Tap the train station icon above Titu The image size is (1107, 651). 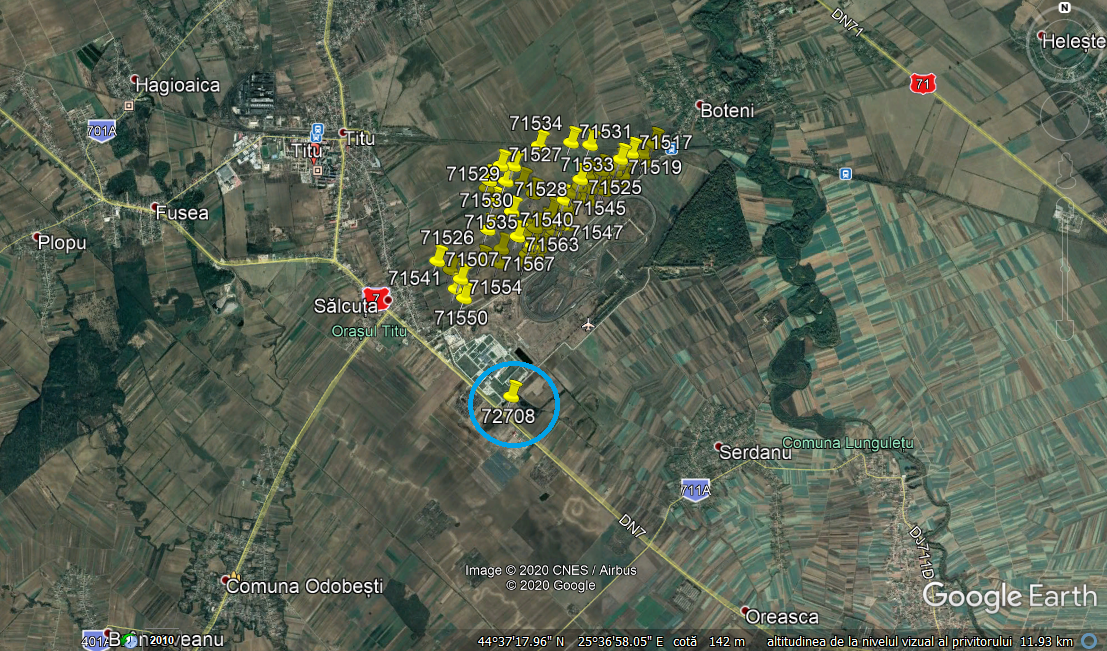click(318, 129)
